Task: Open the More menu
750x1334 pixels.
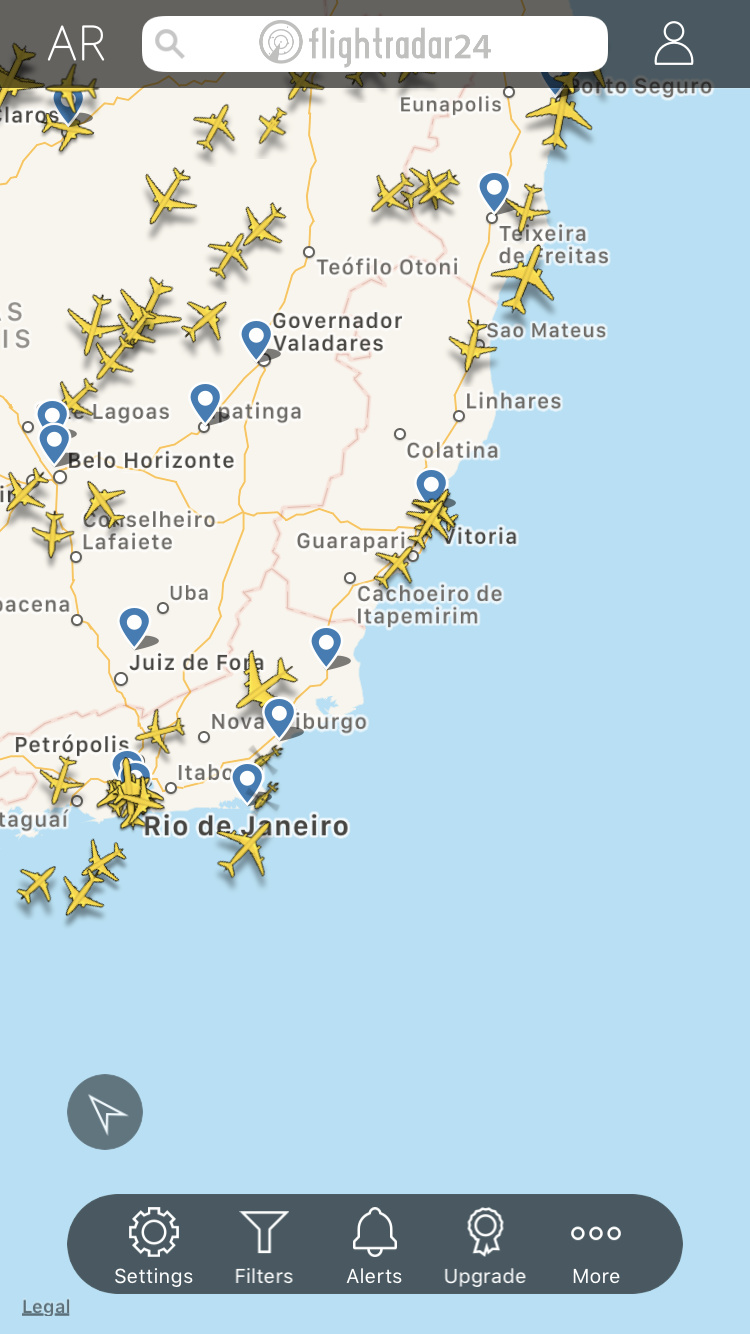Action: [x=596, y=1246]
